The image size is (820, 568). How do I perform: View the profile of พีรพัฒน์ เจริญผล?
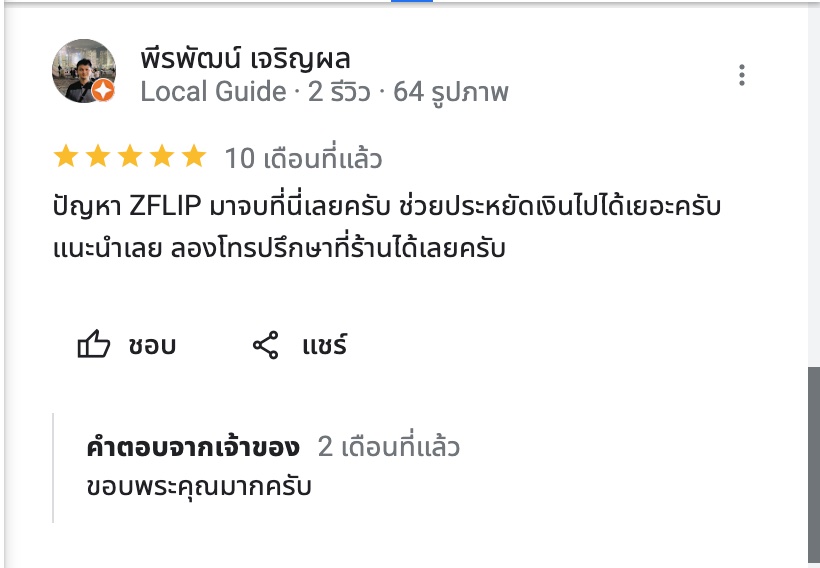click(245, 59)
